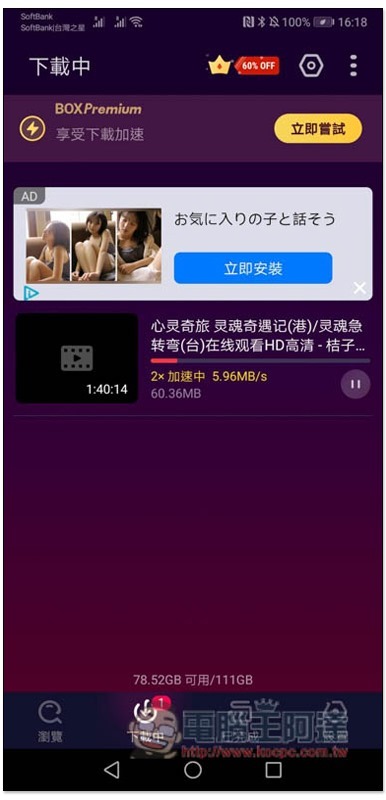Tap the 立即嘗試 premium trial button
The height and width of the screenshot is (800, 386).
[318, 129]
